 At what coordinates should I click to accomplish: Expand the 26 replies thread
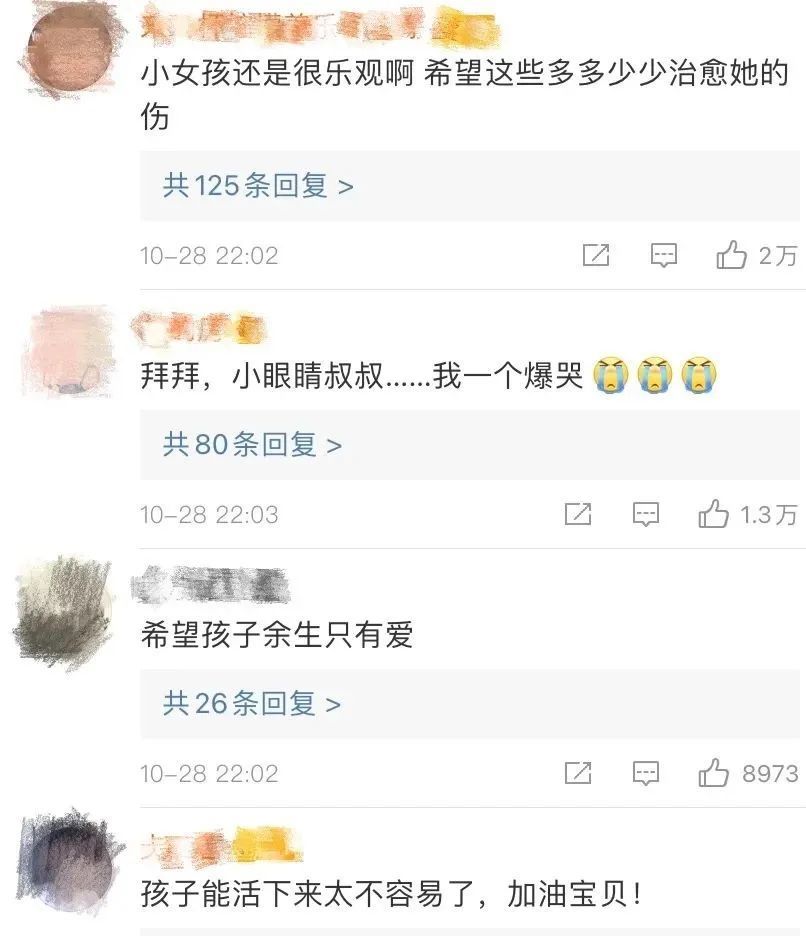[252, 704]
